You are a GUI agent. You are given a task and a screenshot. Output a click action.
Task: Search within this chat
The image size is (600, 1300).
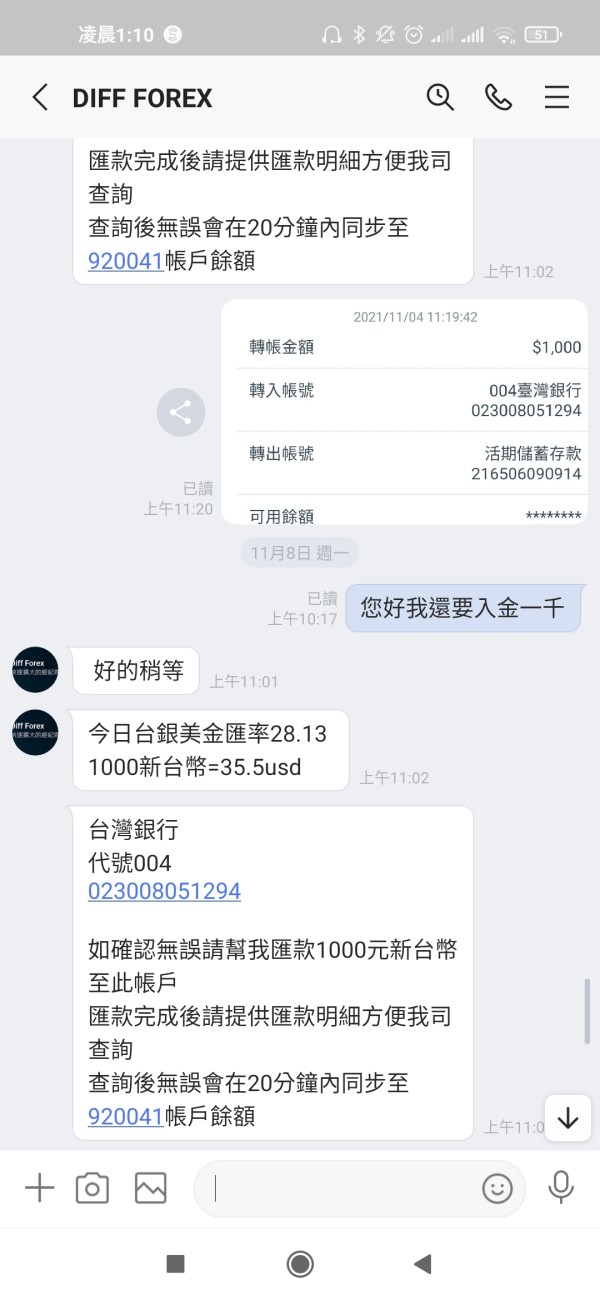click(440, 97)
